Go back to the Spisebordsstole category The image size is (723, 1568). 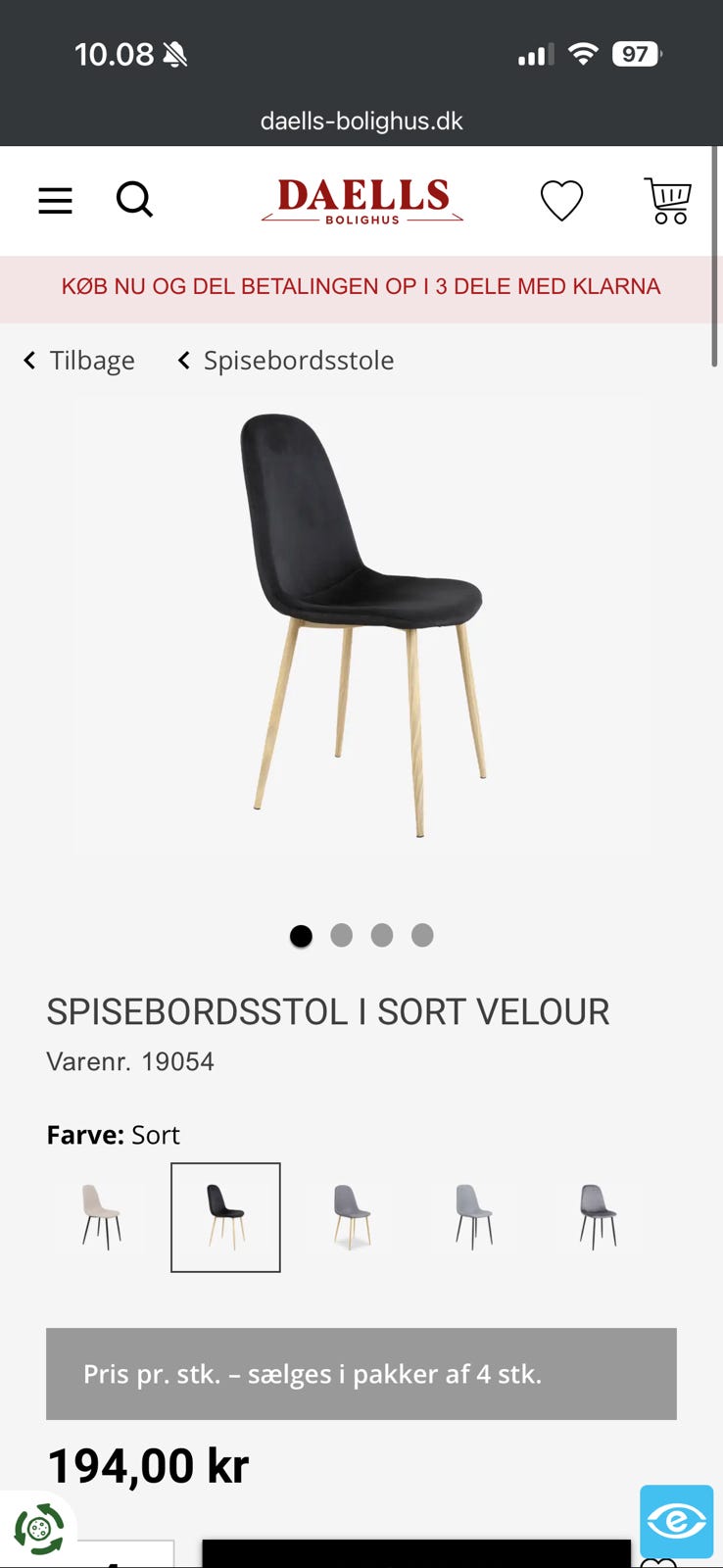(297, 360)
